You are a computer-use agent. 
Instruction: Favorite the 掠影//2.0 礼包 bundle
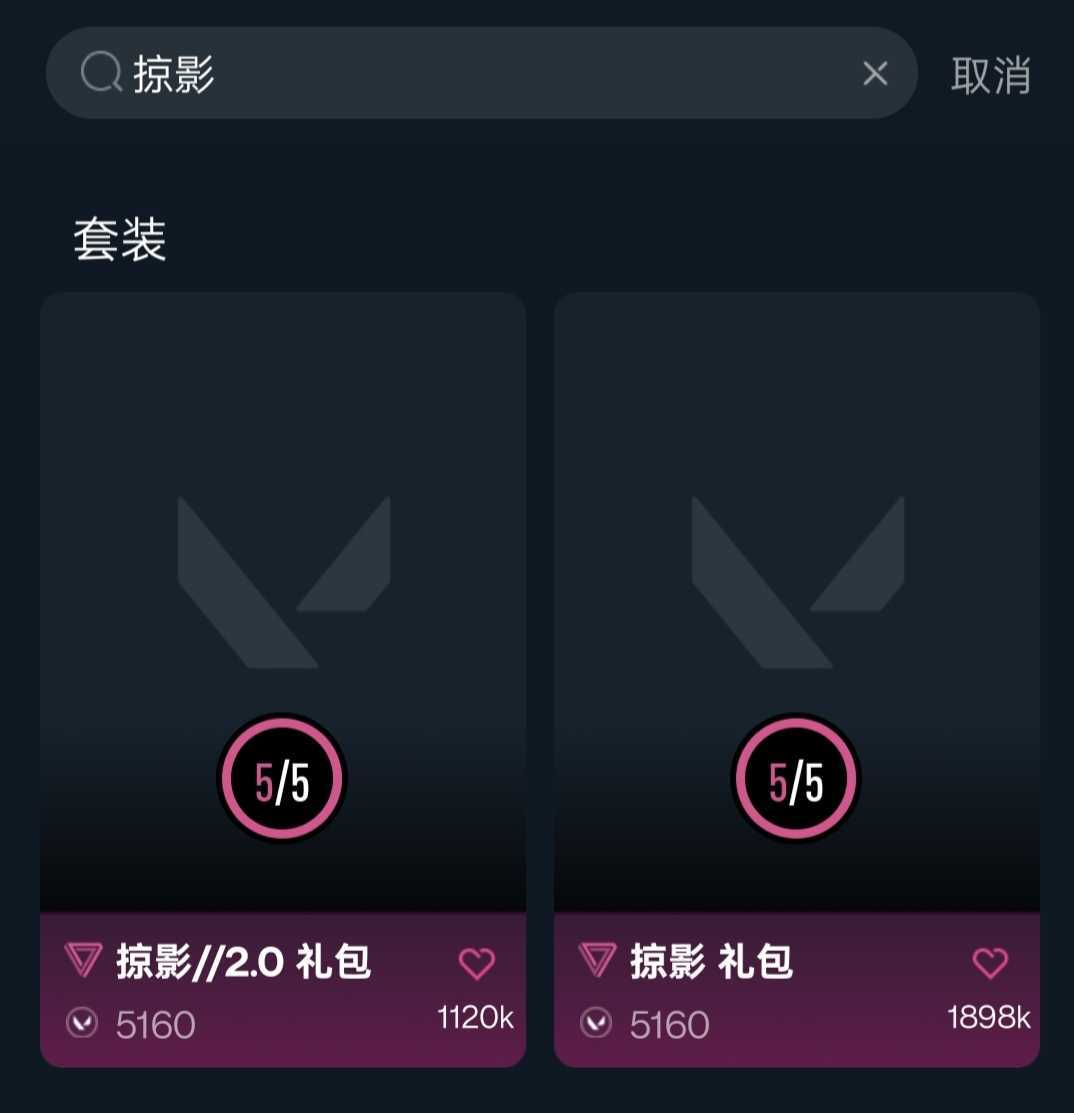click(477, 964)
